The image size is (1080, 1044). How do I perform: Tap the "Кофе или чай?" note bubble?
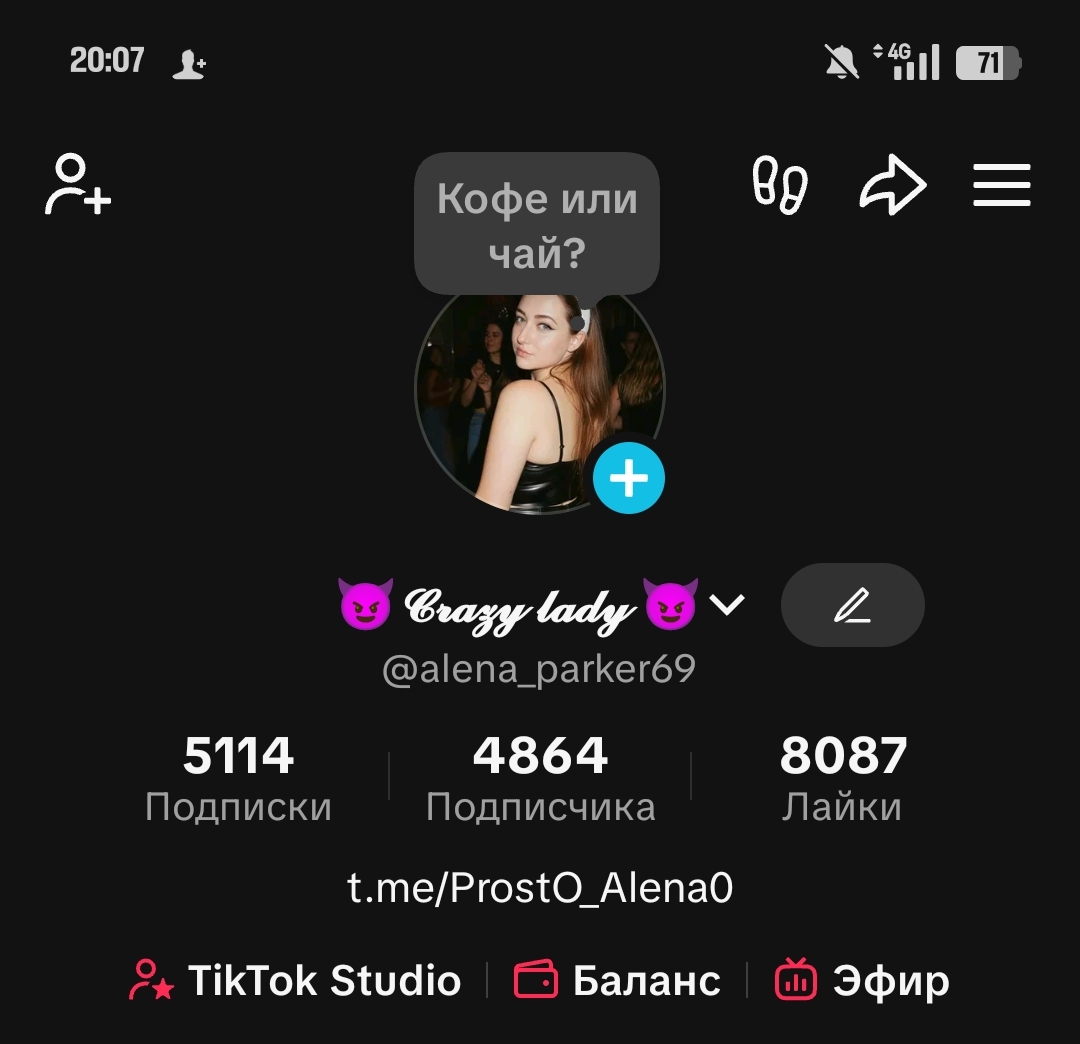pos(537,224)
